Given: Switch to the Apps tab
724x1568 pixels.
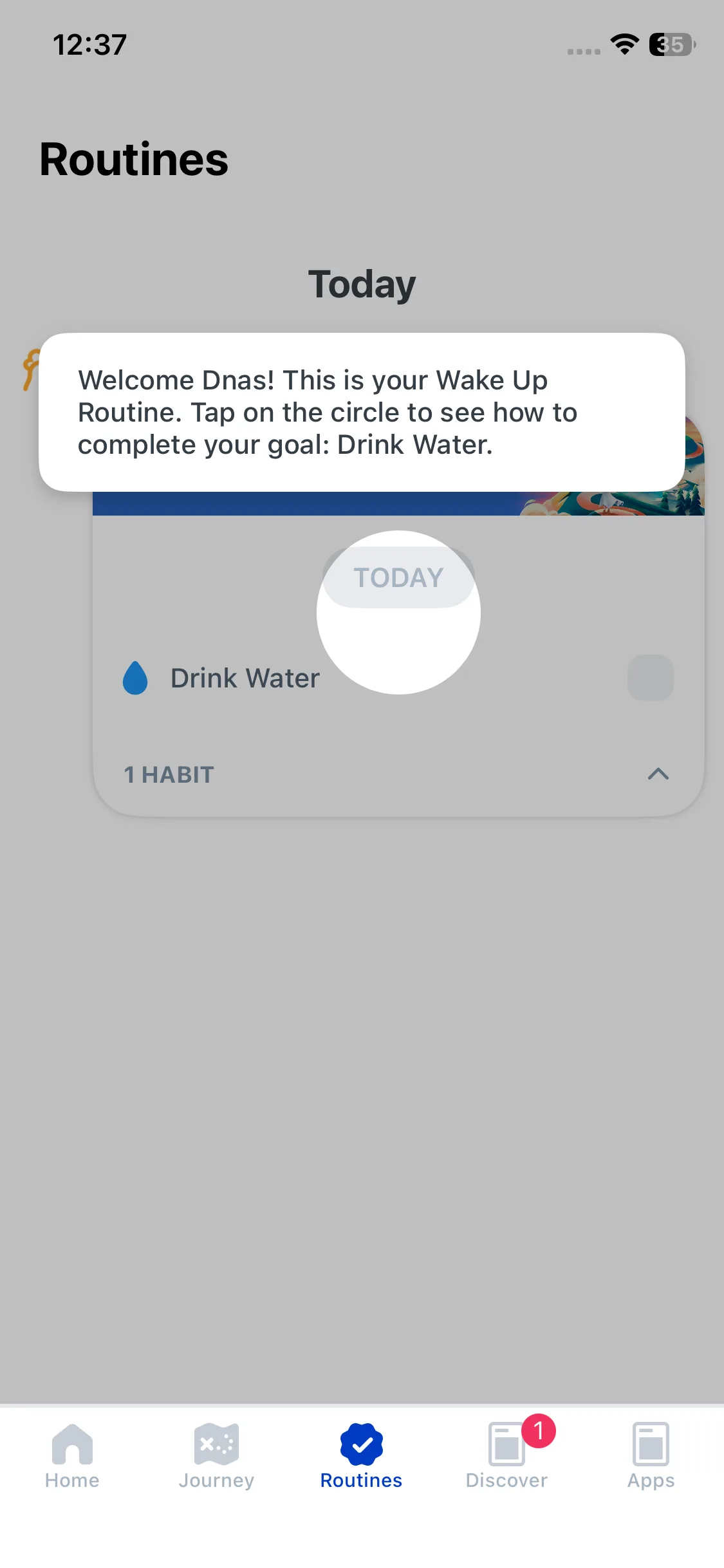Looking at the screenshot, I should click(x=651, y=1456).
